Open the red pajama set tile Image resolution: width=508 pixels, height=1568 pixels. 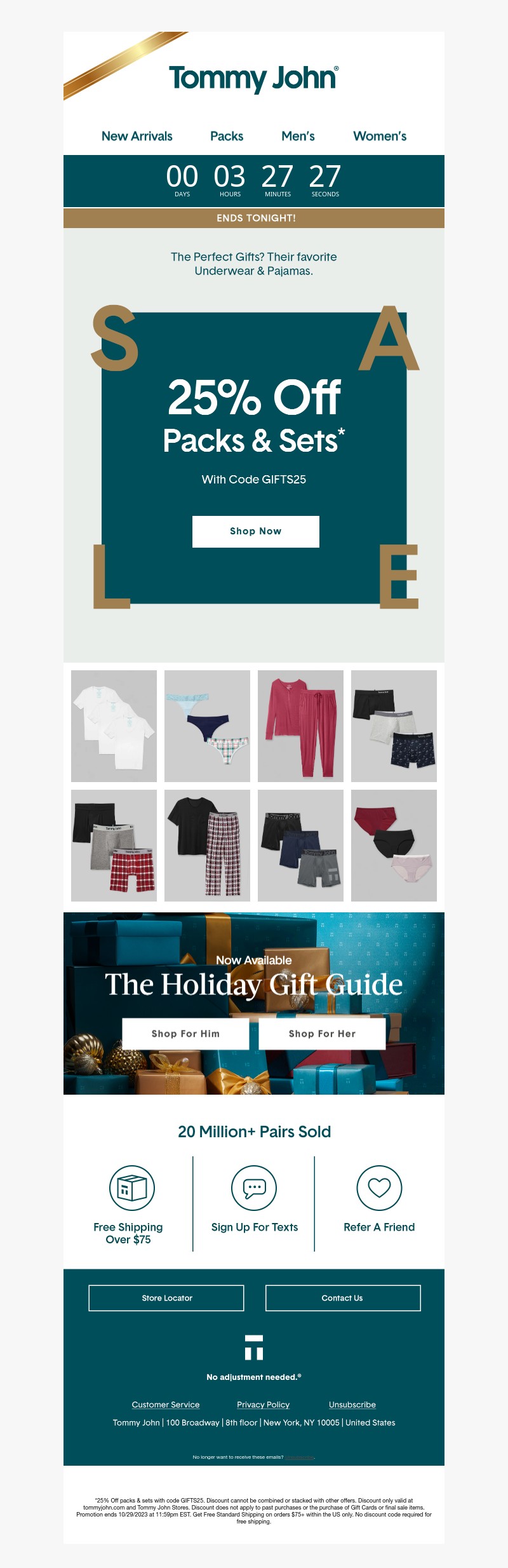[300, 726]
